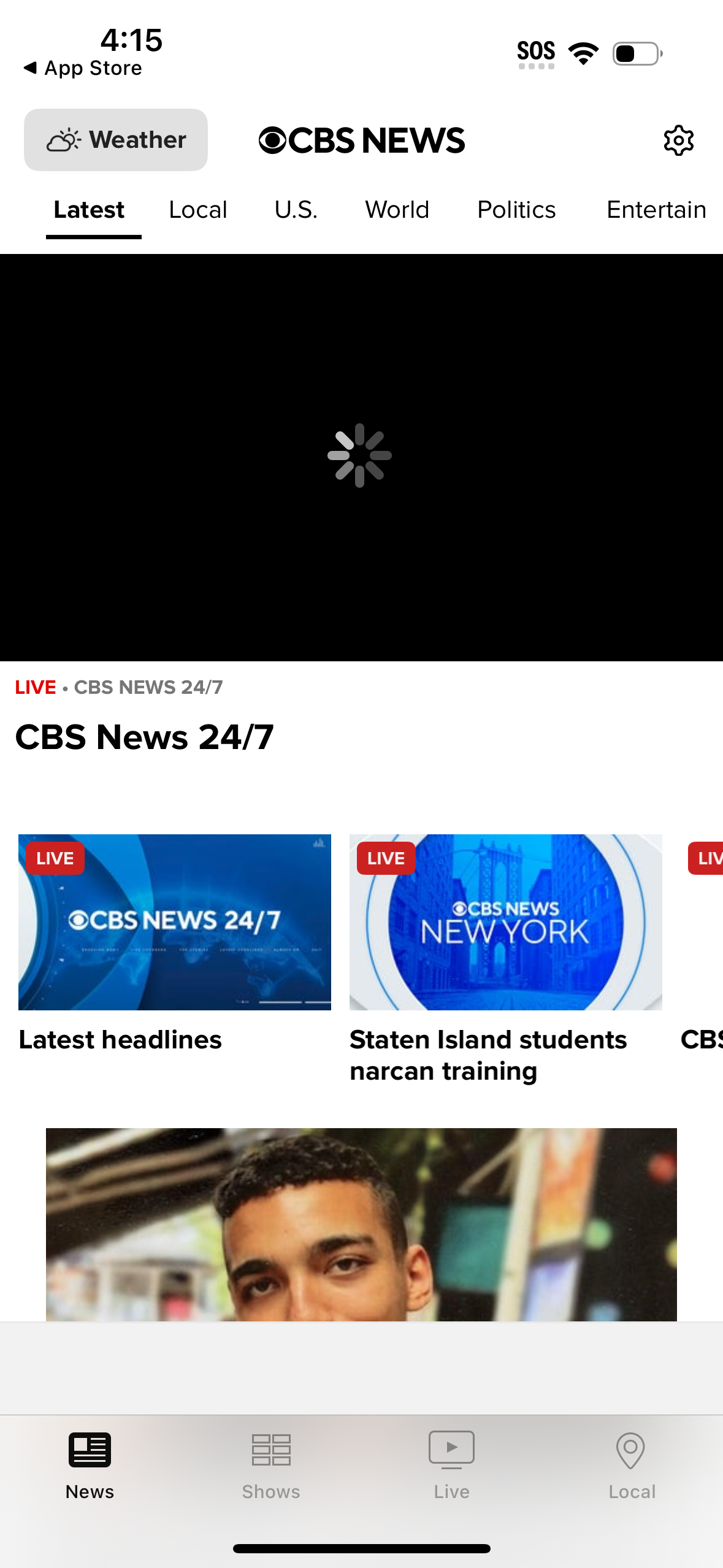Open the Shows section icon
This screenshot has width=723, height=1568.
pos(270,1451)
